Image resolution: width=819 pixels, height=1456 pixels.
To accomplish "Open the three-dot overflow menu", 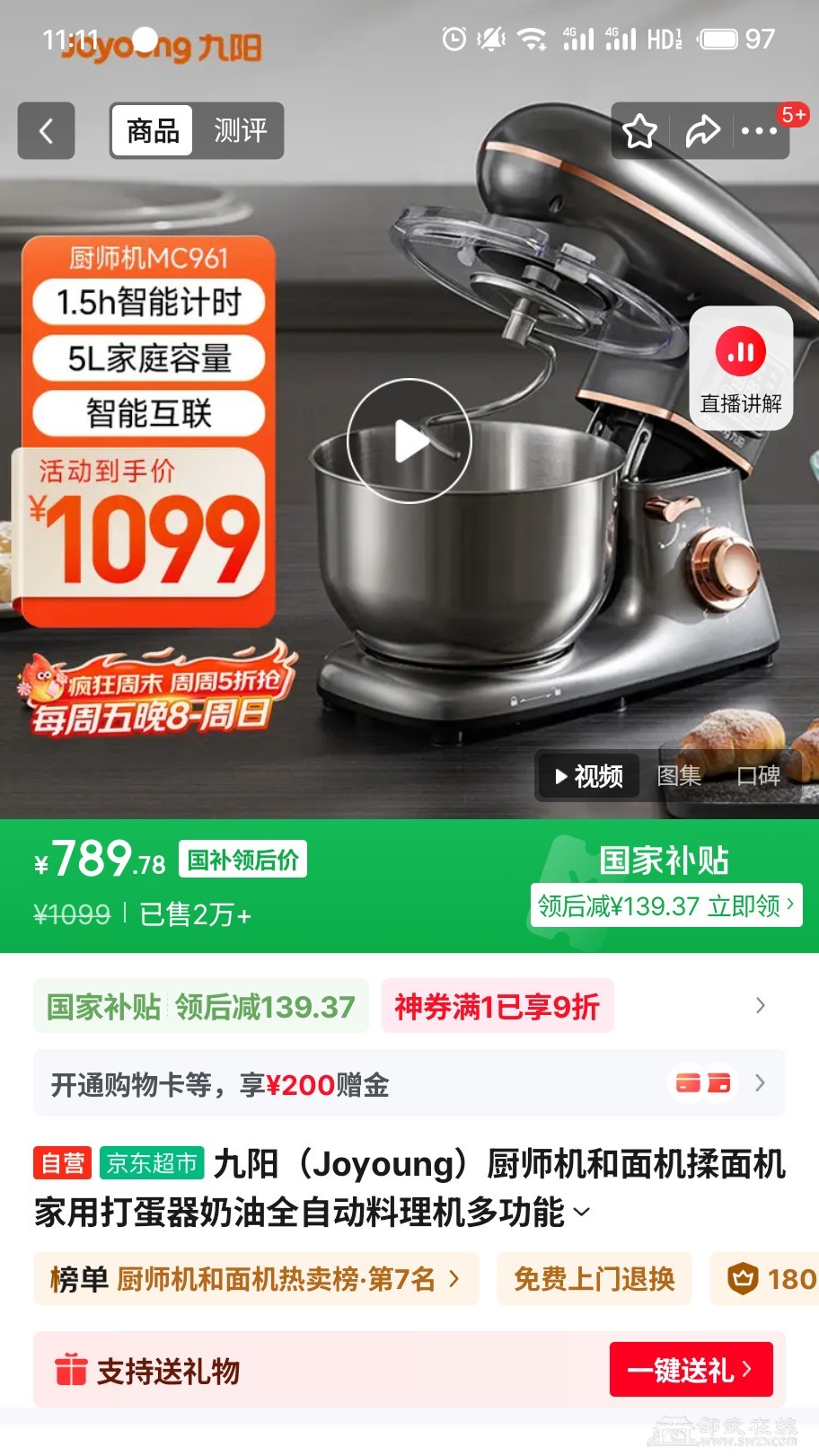I will 759,131.
